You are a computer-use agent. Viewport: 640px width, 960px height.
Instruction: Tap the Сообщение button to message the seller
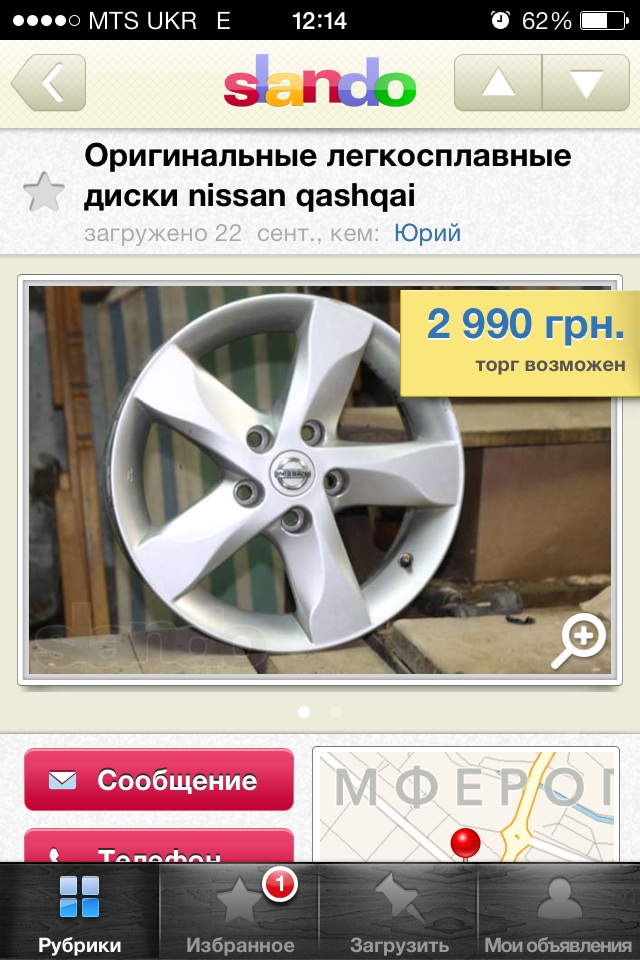(x=159, y=780)
